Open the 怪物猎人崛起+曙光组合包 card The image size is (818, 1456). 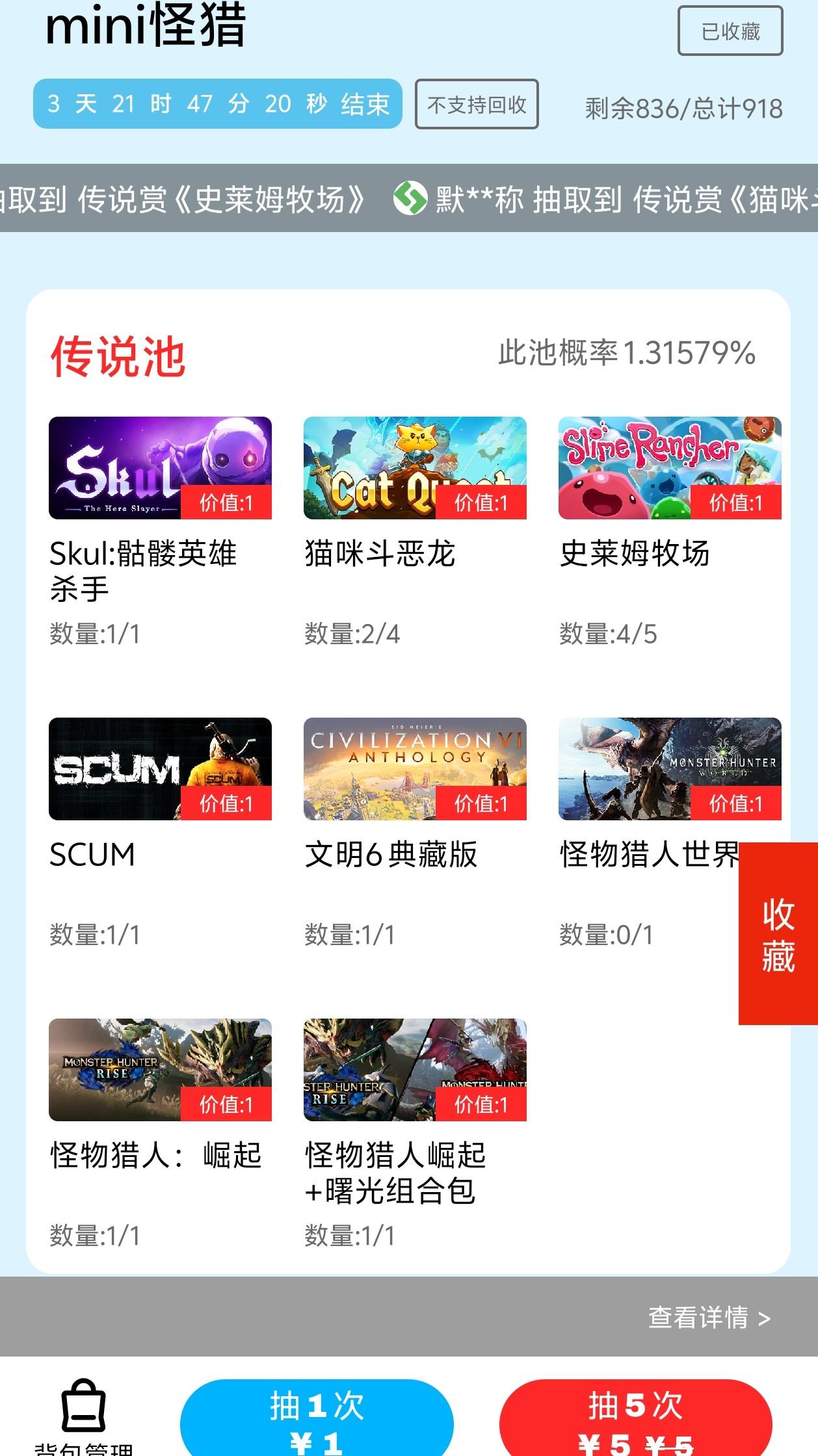coord(415,1070)
